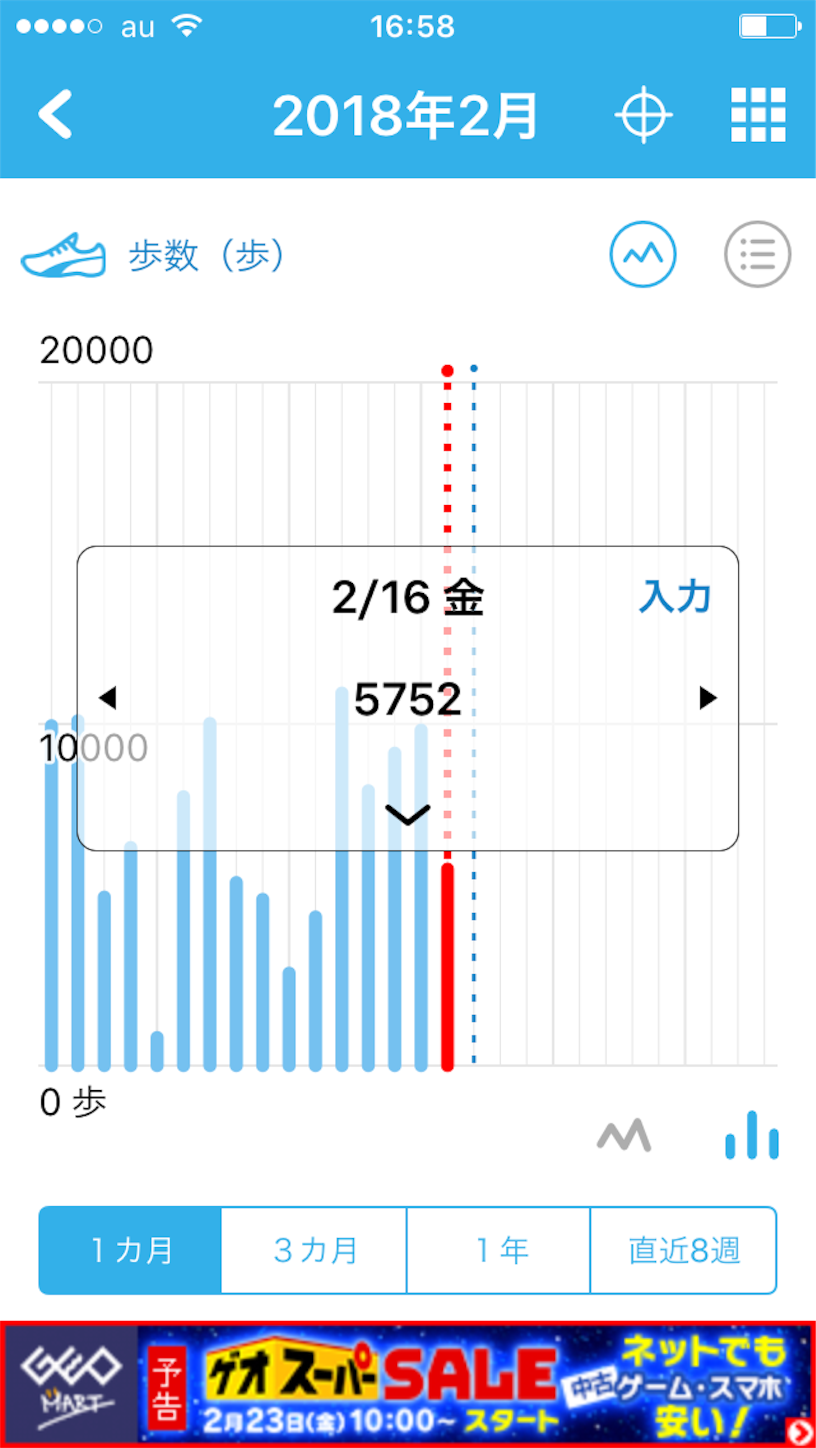
Task: Select the 3カ月 period tab
Action: coord(314,1250)
